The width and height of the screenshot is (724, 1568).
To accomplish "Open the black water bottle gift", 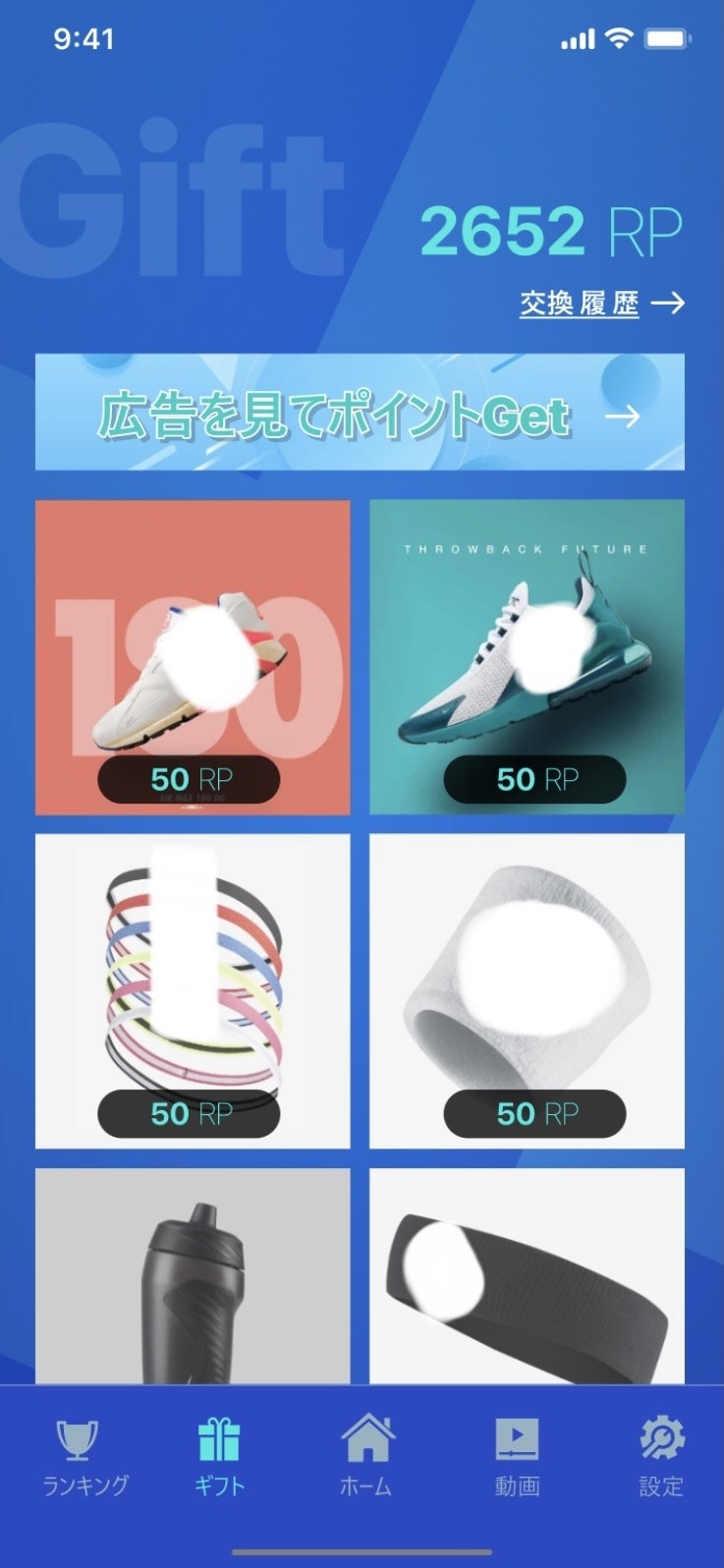I will [193, 1275].
